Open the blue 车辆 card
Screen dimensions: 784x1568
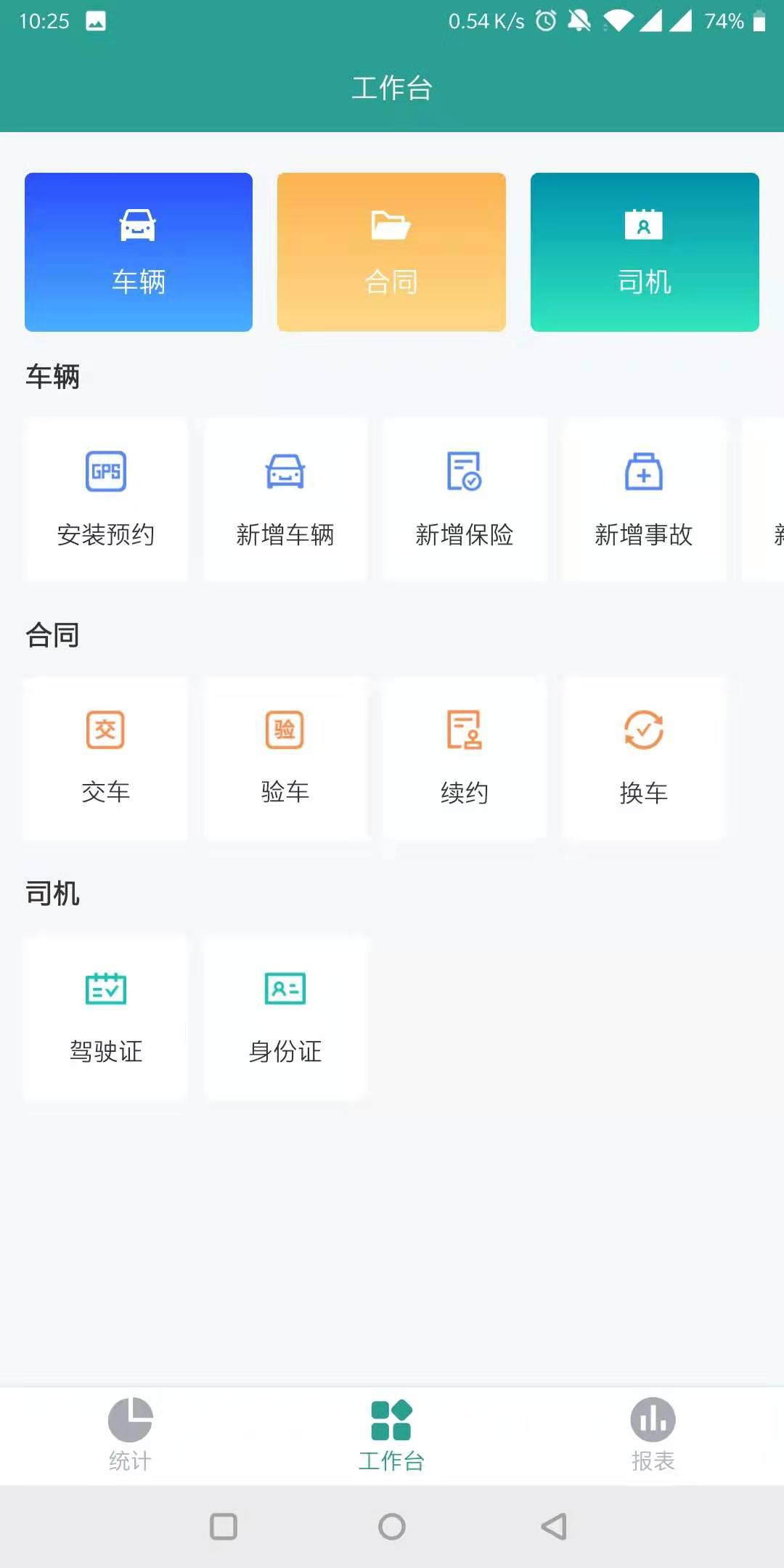click(x=138, y=252)
